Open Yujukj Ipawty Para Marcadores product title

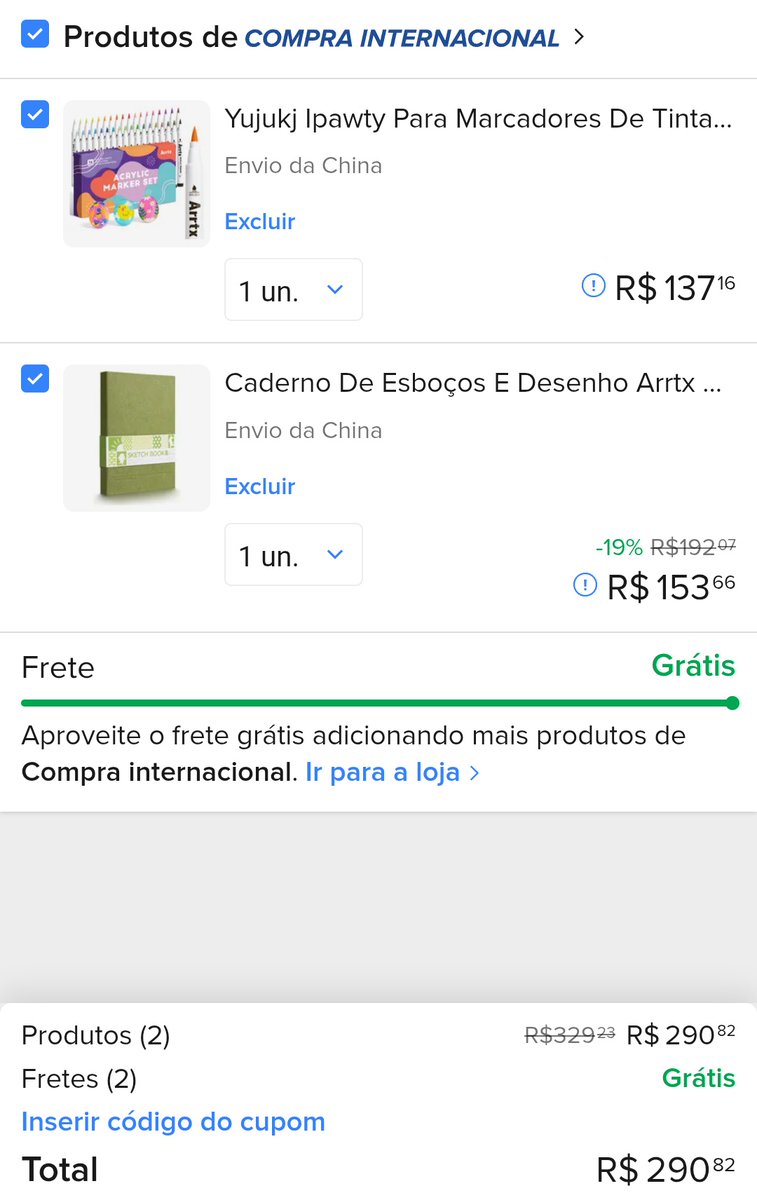click(478, 119)
